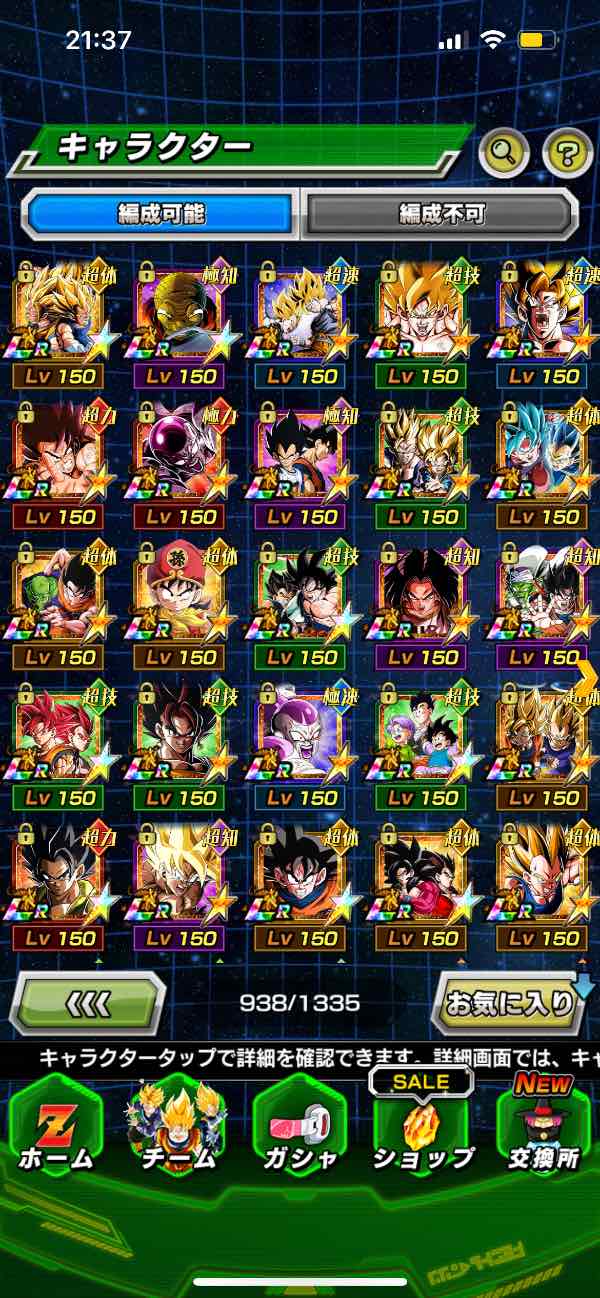Open the bald yellow alien 極知 character card
Viewport: 600px width, 1298px height.
[180, 310]
